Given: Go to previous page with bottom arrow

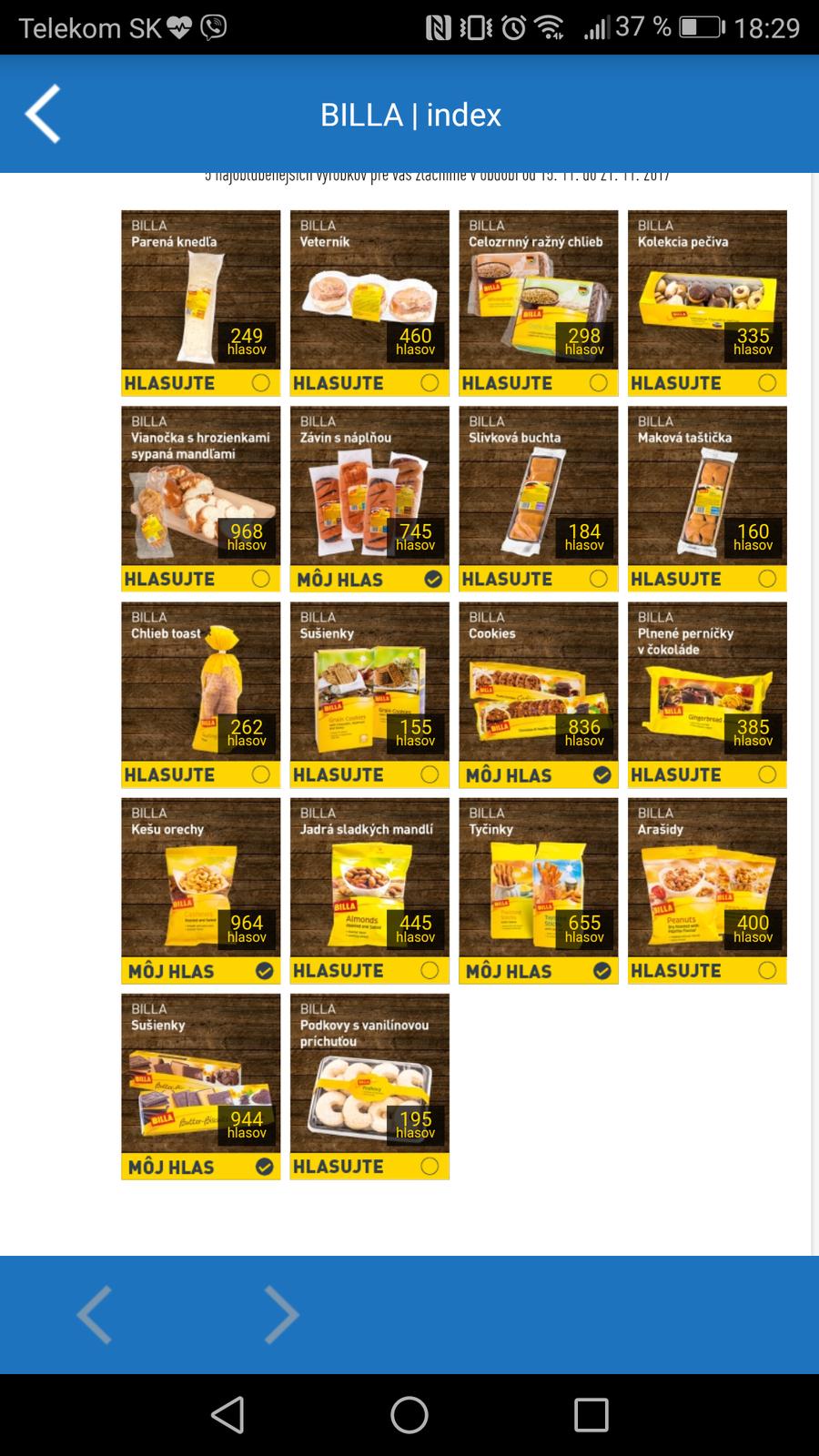Looking at the screenshot, I should 95,1315.
